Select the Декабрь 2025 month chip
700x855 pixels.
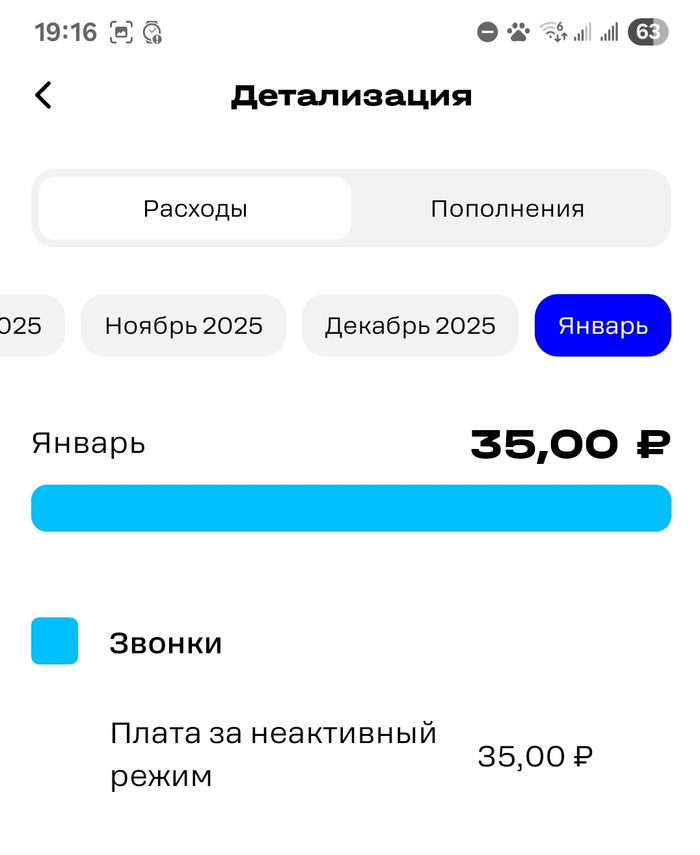(410, 325)
